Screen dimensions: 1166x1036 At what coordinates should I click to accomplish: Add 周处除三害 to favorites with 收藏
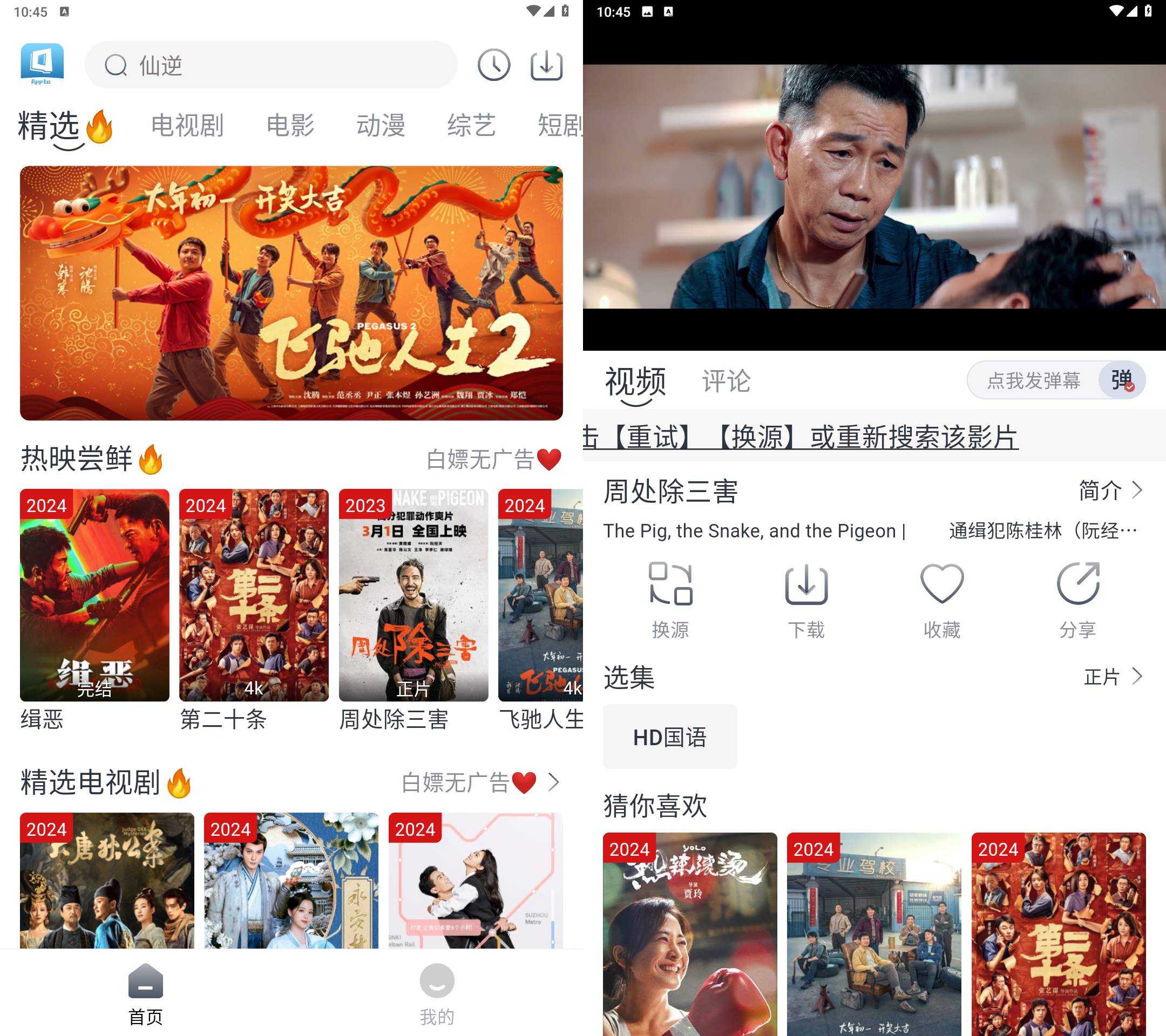[x=942, y=600]
